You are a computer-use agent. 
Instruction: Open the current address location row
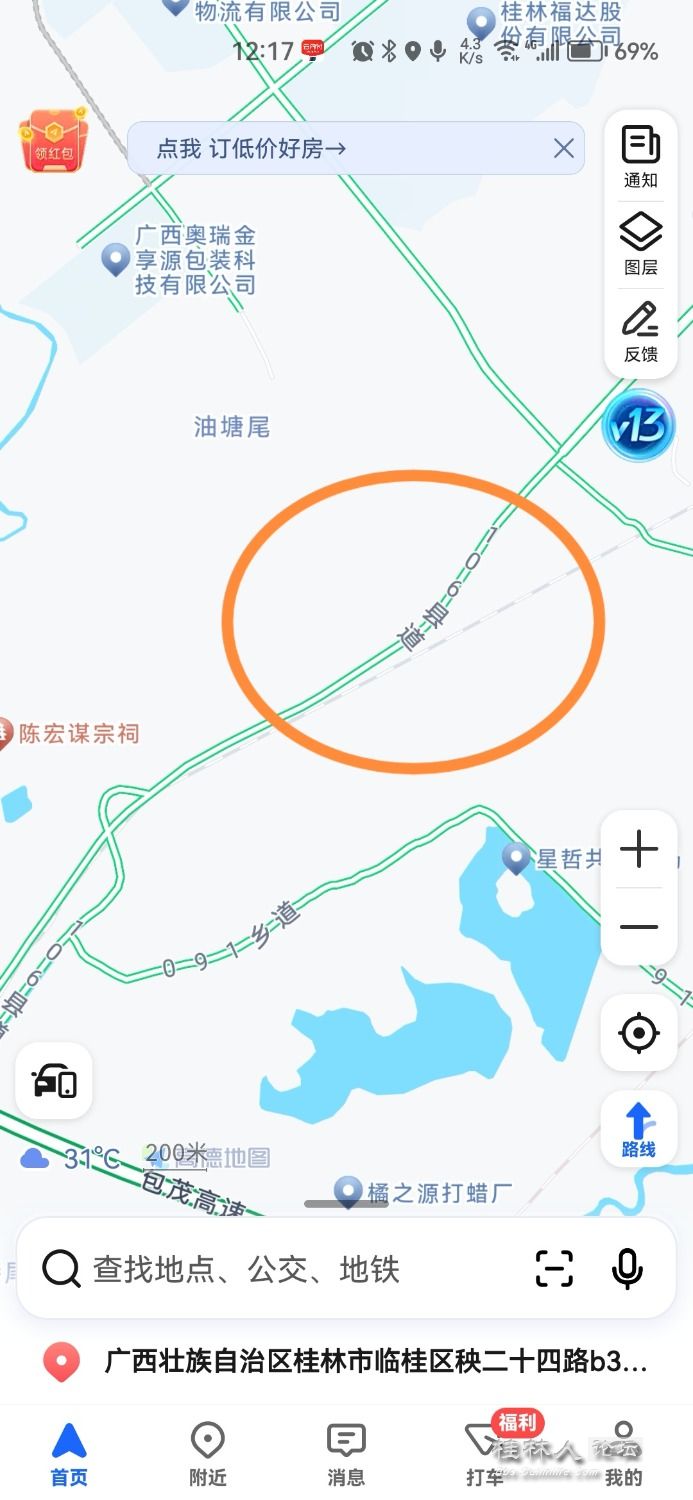pos(346,1361)
